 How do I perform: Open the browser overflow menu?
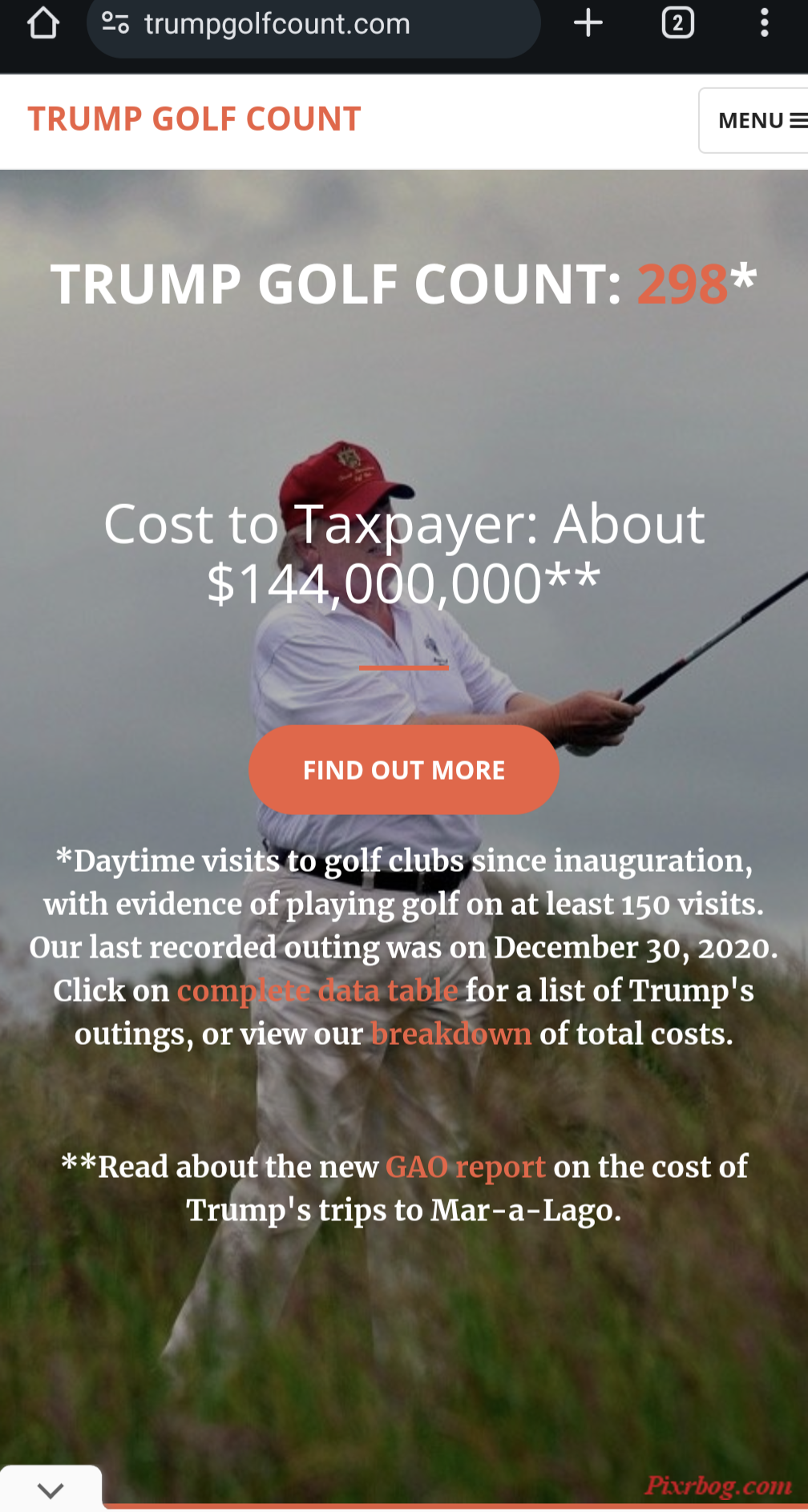pos(764,23)
